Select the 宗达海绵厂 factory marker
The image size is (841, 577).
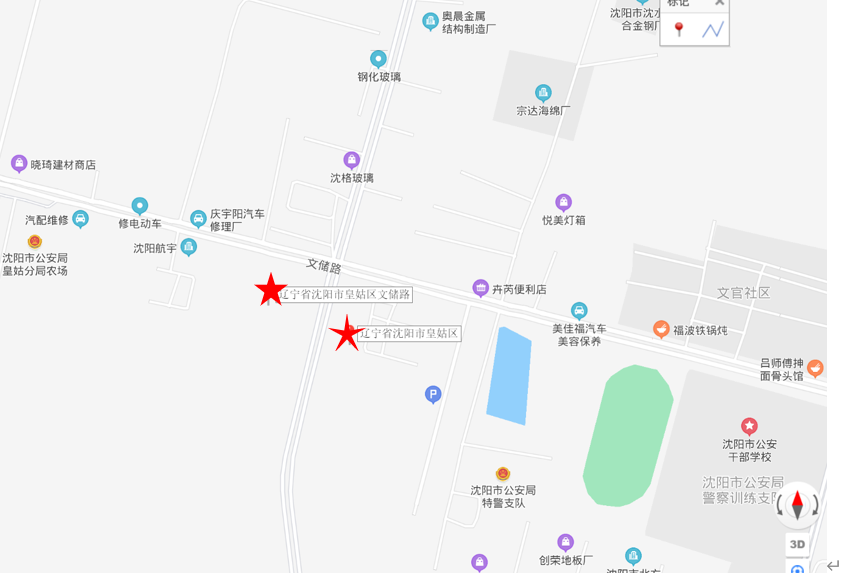[x=543, y=93]
